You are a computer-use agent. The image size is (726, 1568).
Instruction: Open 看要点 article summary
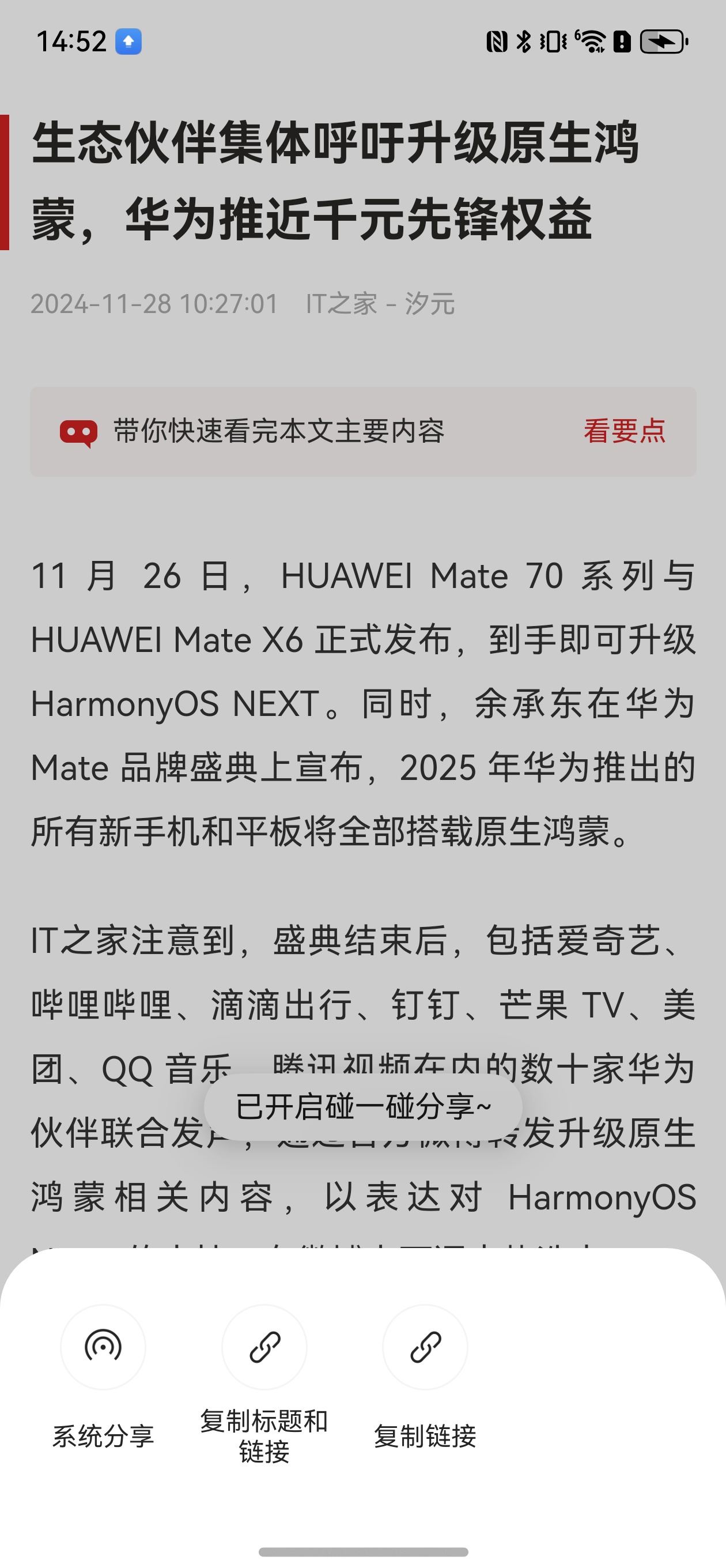coord(625,432)
